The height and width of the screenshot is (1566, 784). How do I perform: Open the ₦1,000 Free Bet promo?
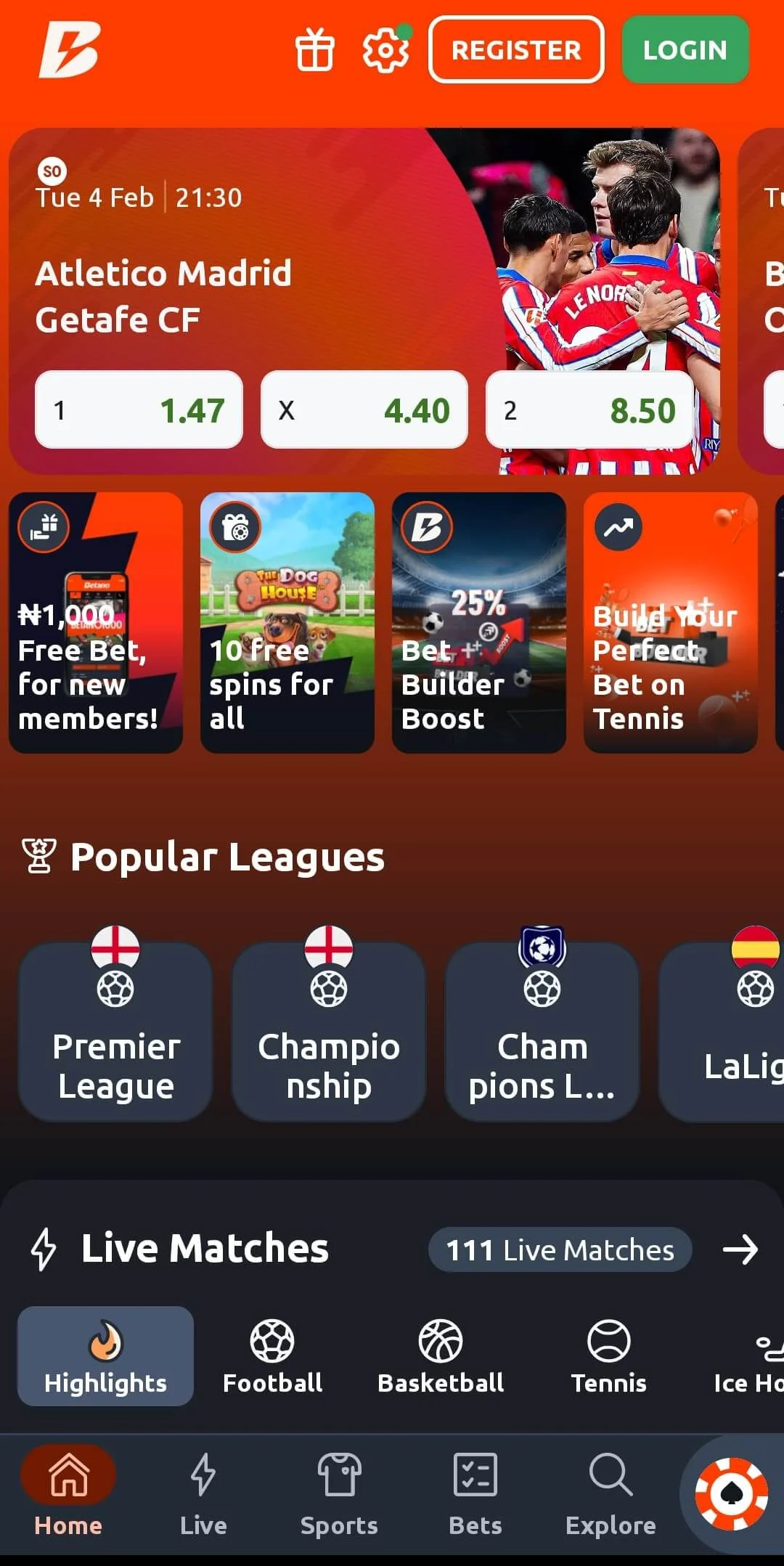pos(96,622)
